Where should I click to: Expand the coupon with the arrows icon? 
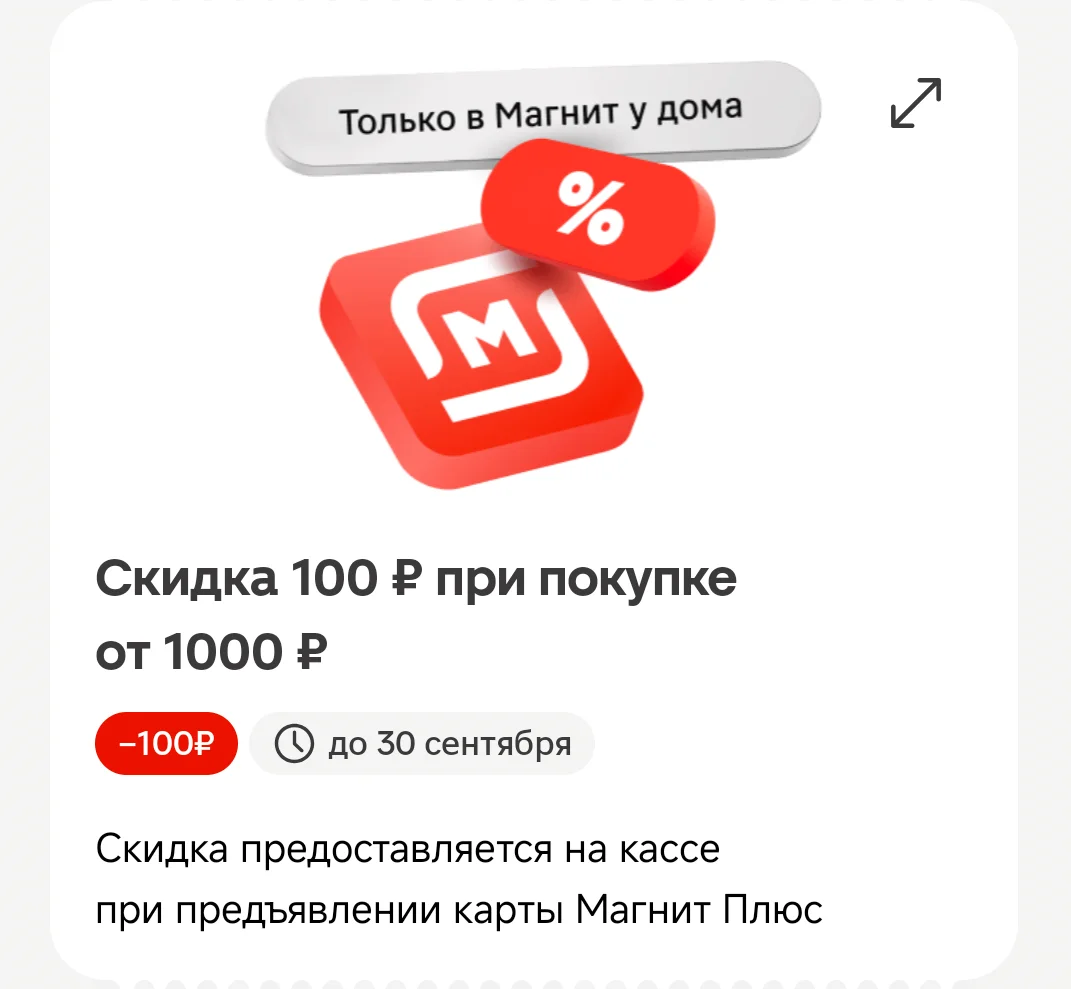[916, 103]
